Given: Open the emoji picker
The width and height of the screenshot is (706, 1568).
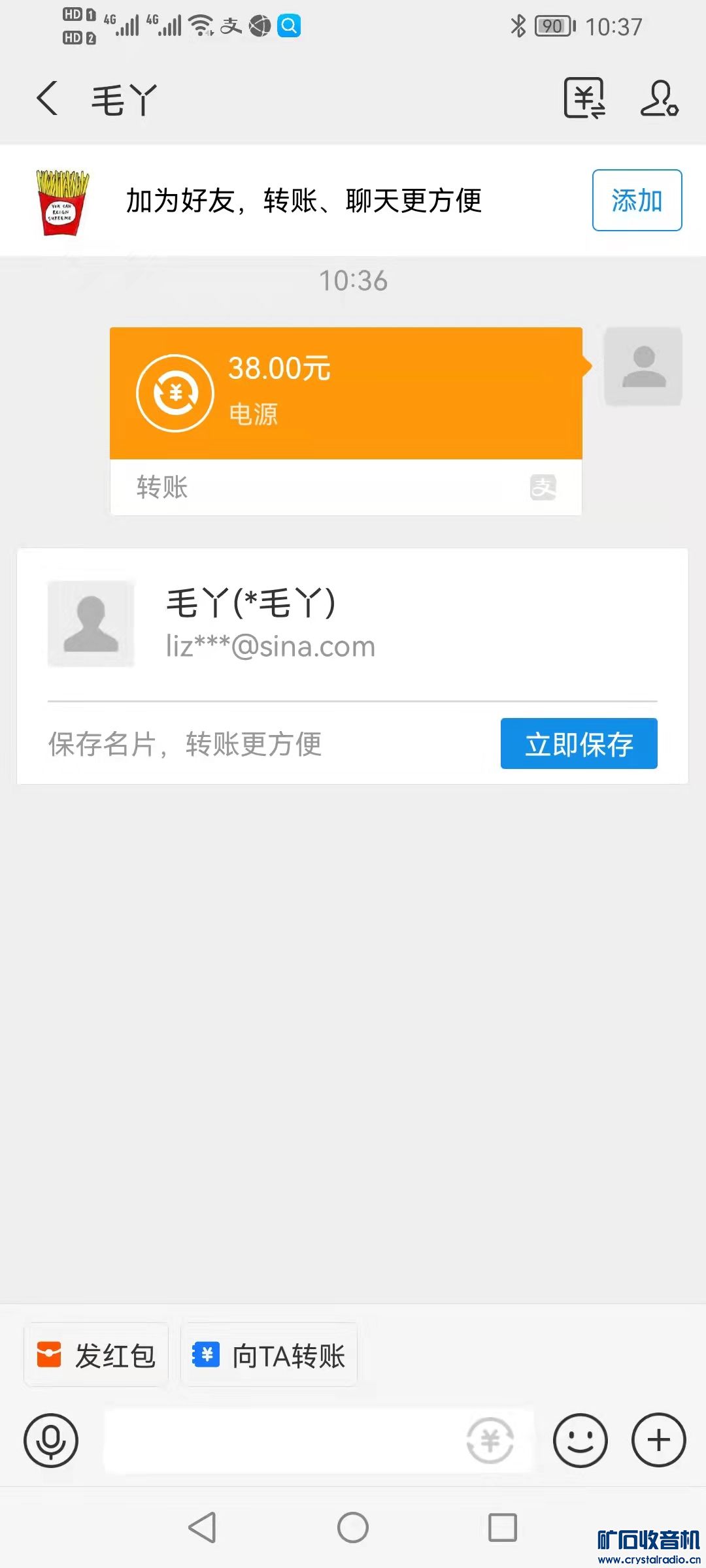Looking at the screenshot, I should (580, 1440).
